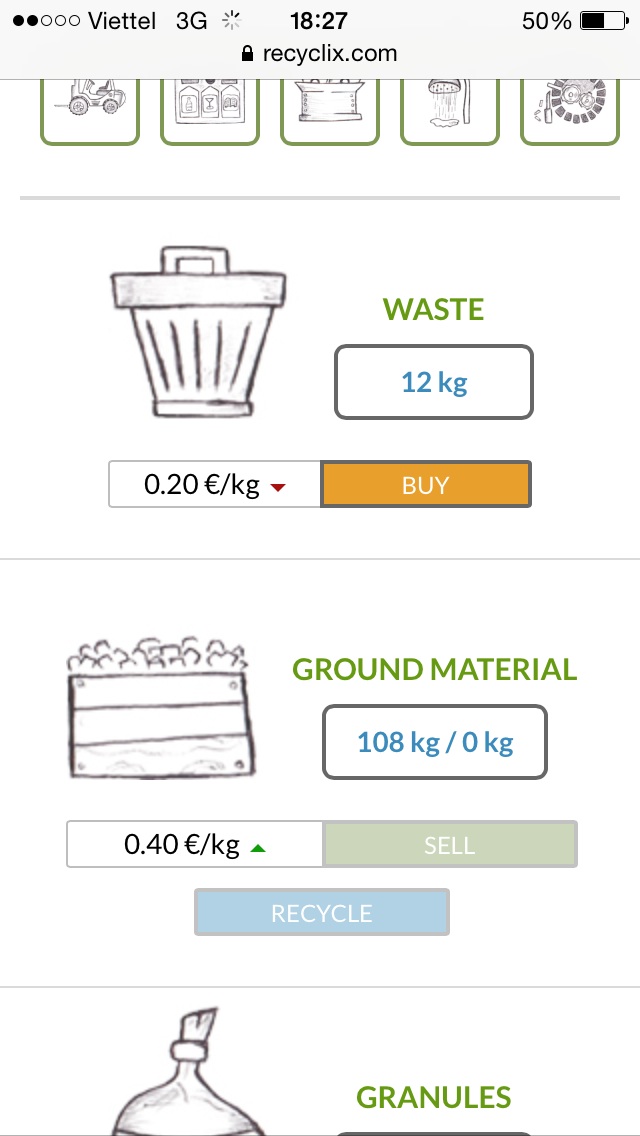Open the forklift truck tile

click(x=90, y=108)
